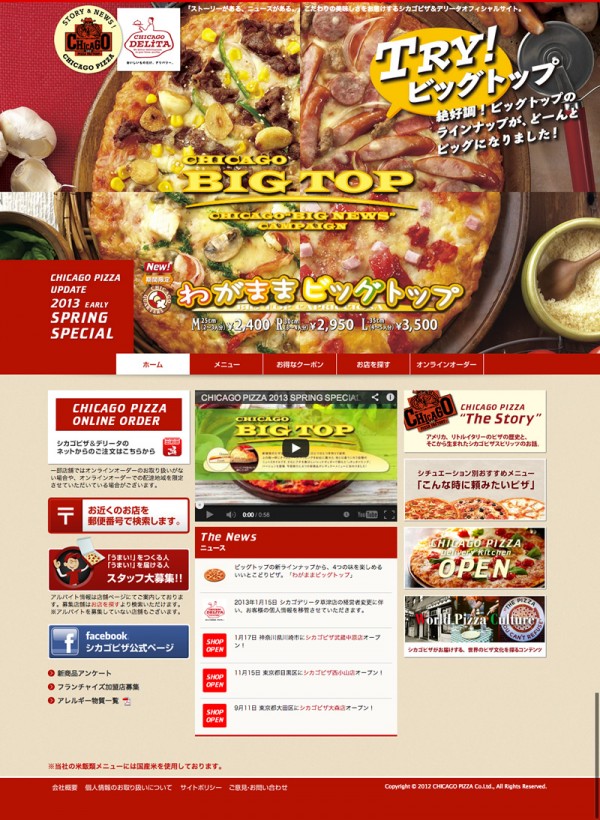Screen dimensions: 600x820
Task: Open the スタッフ大募集 recruitment banner
Action: tap(119, 568)
